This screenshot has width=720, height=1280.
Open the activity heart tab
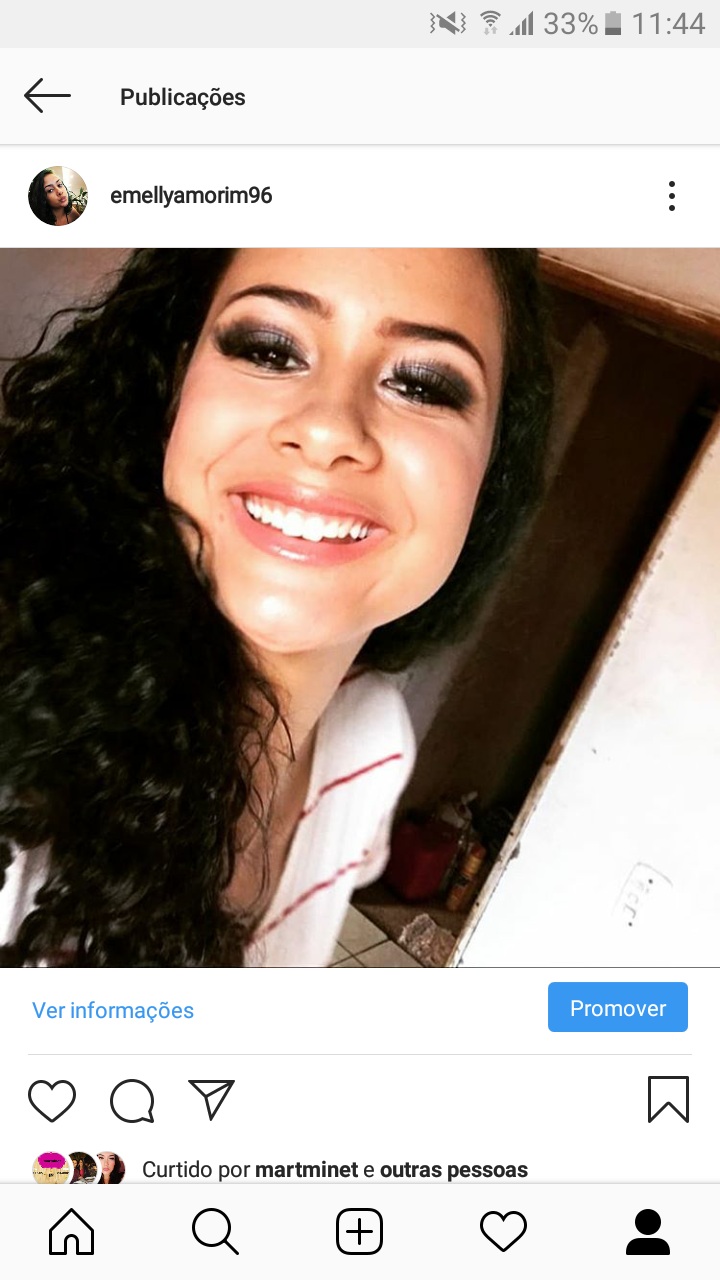[503, 1232]
